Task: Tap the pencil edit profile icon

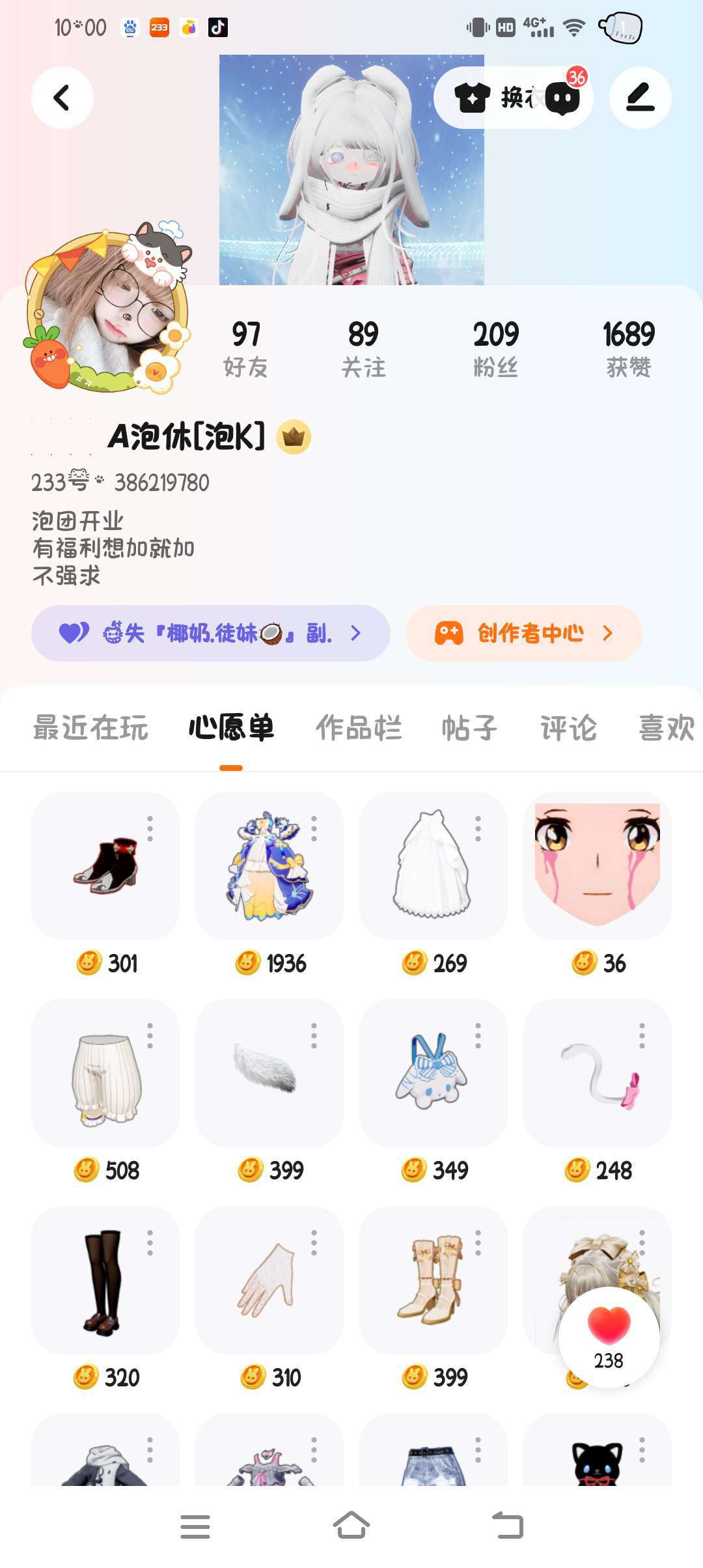Action: tap(640, 98)
